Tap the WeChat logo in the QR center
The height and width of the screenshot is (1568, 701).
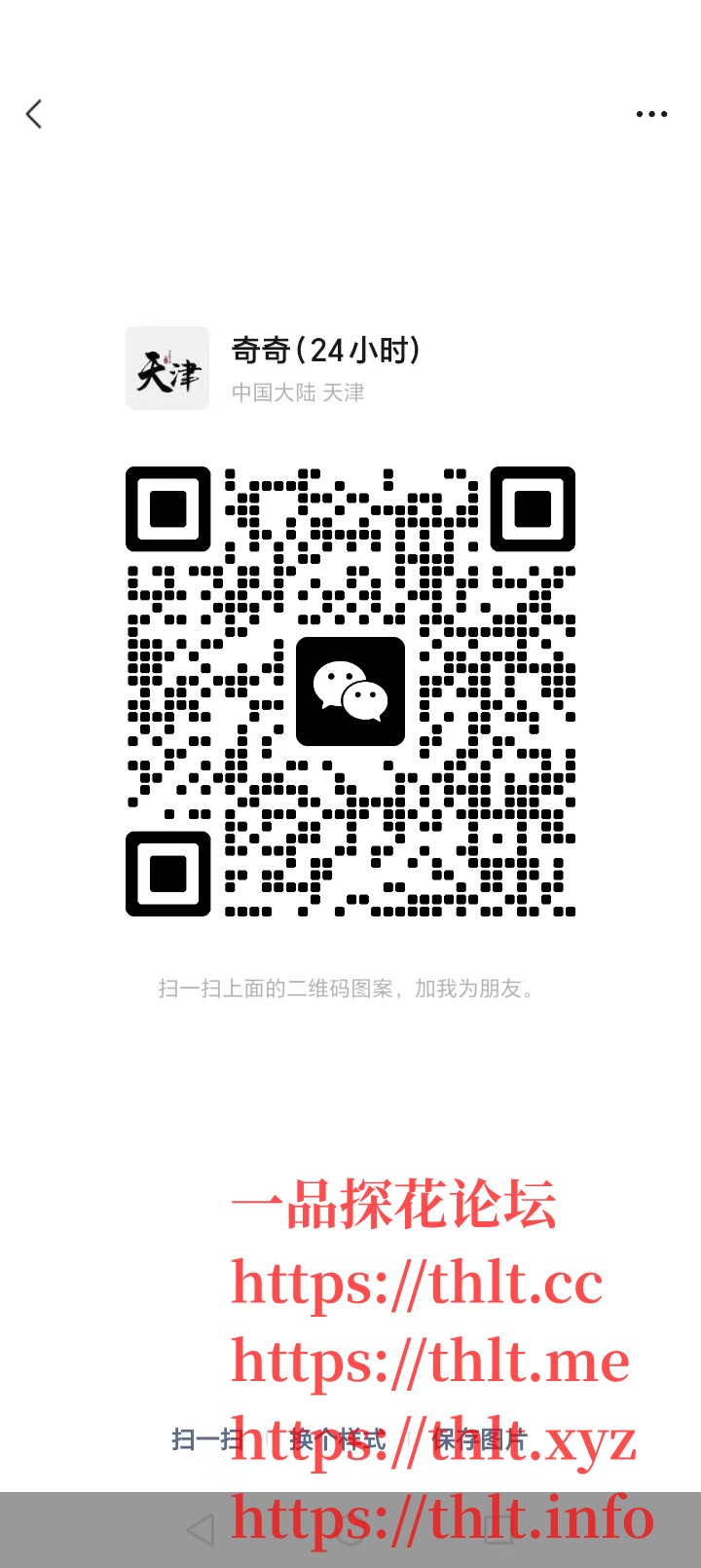[350, 691]
